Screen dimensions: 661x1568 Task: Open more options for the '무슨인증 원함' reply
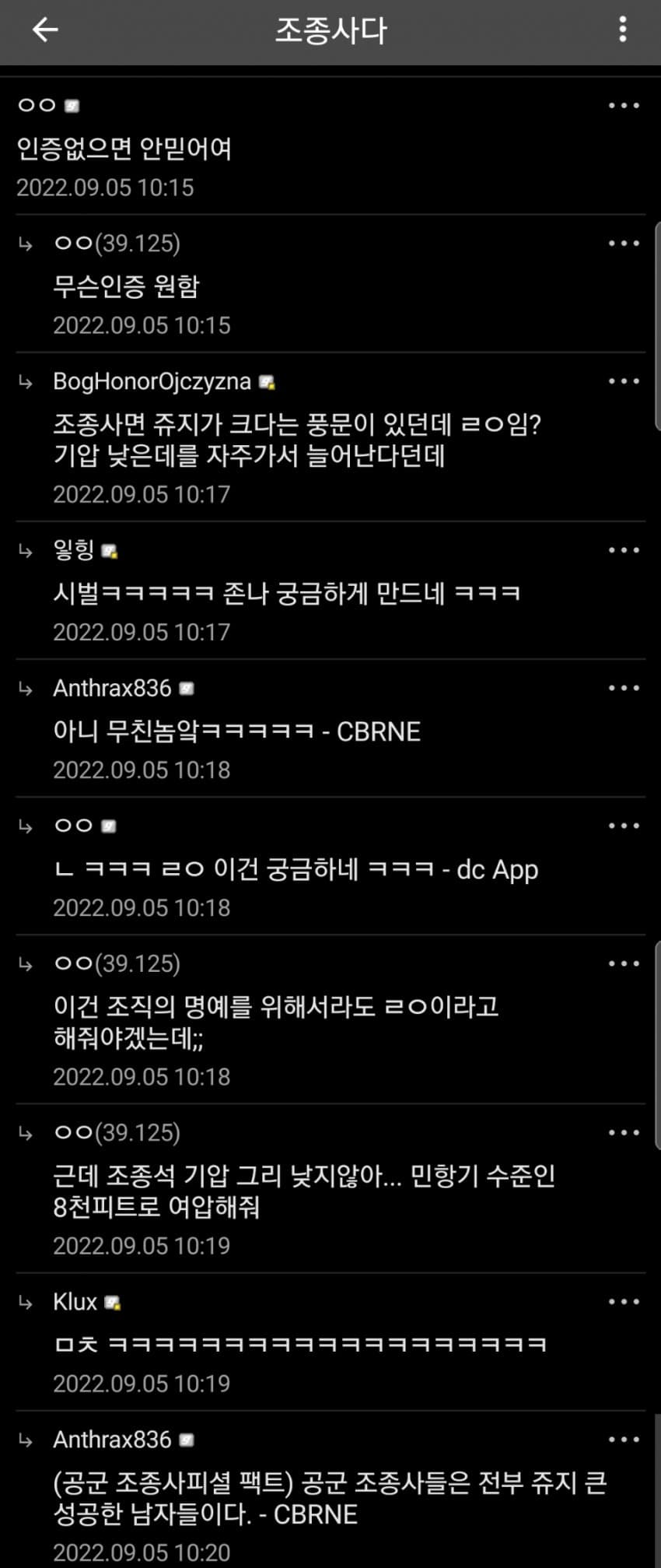[x=624, y=244]
